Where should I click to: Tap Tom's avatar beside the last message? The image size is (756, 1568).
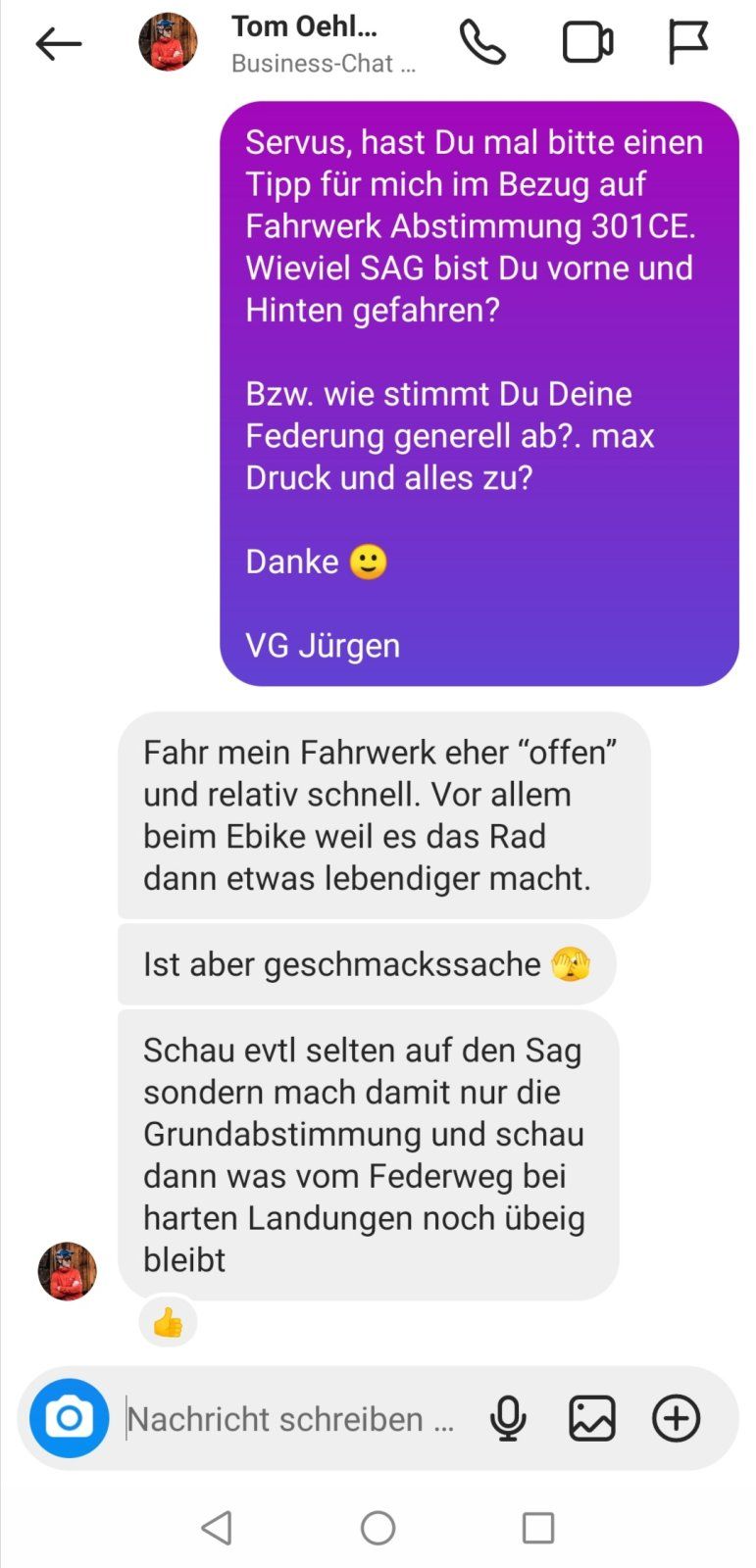pos(68,1271)
